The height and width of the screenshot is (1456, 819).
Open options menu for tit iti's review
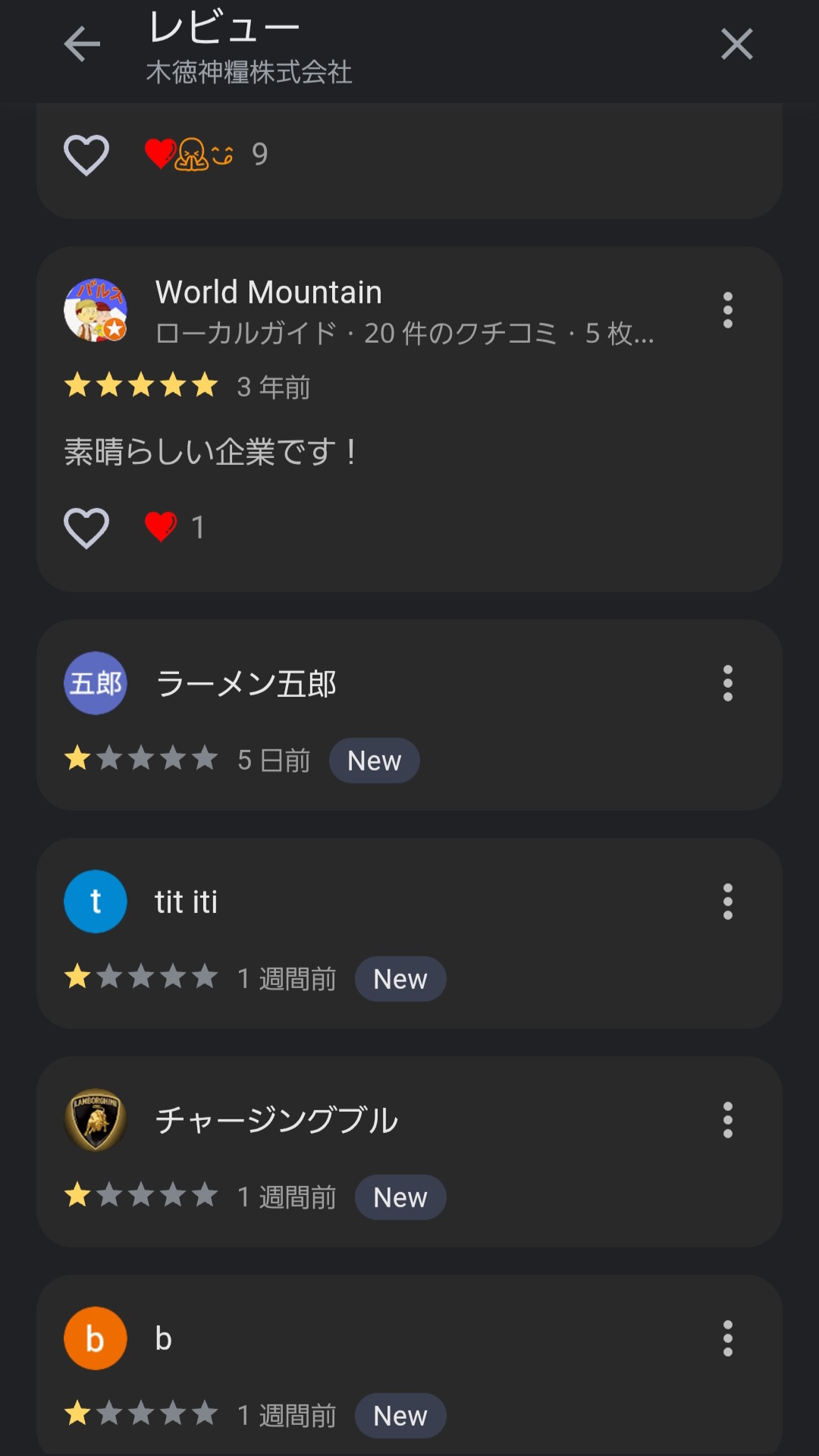(x=727, y=902)
